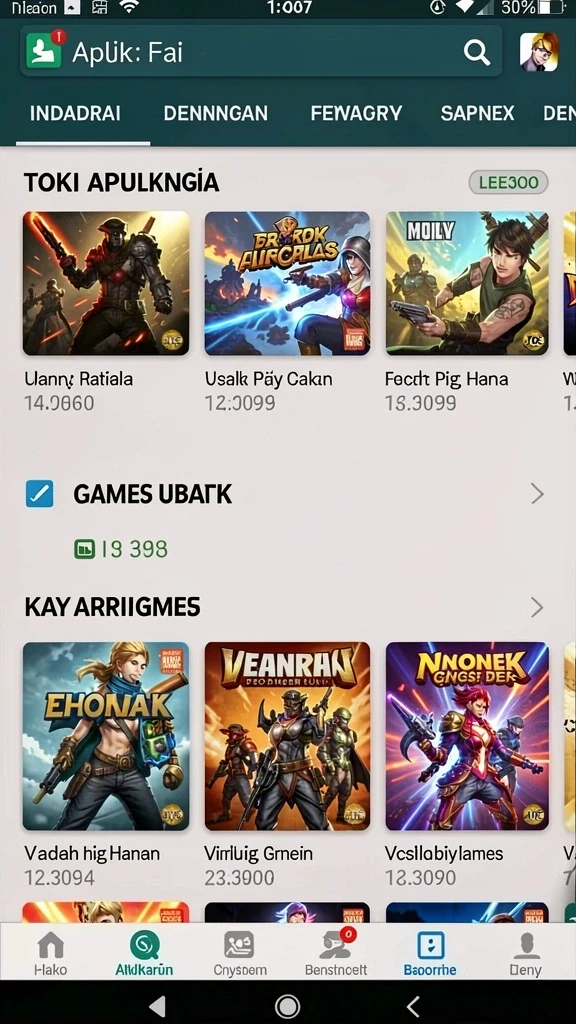Go to the Hako home tab
Screen dimensions: 576x1024
[50, 953]
